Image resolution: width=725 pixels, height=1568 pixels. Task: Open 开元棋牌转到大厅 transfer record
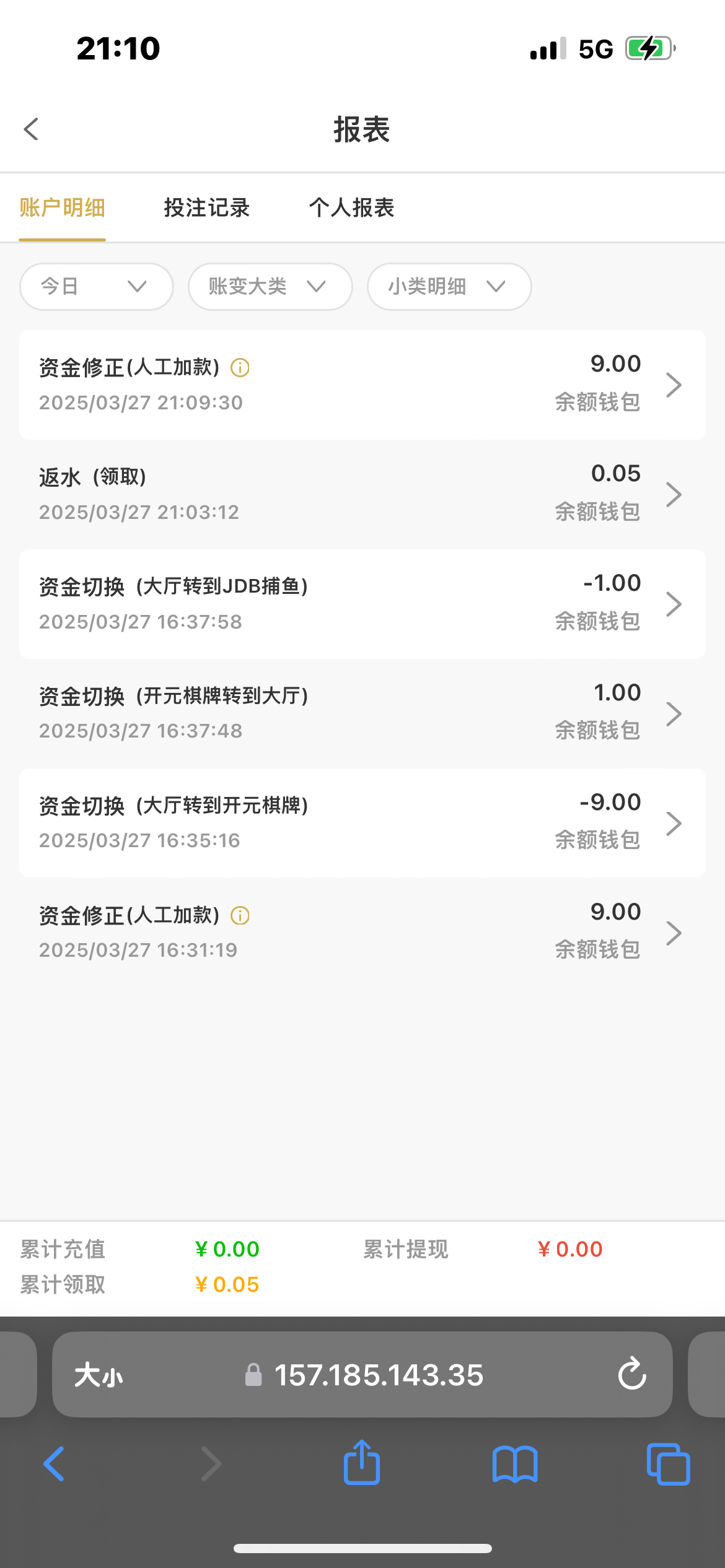(362, 713)
